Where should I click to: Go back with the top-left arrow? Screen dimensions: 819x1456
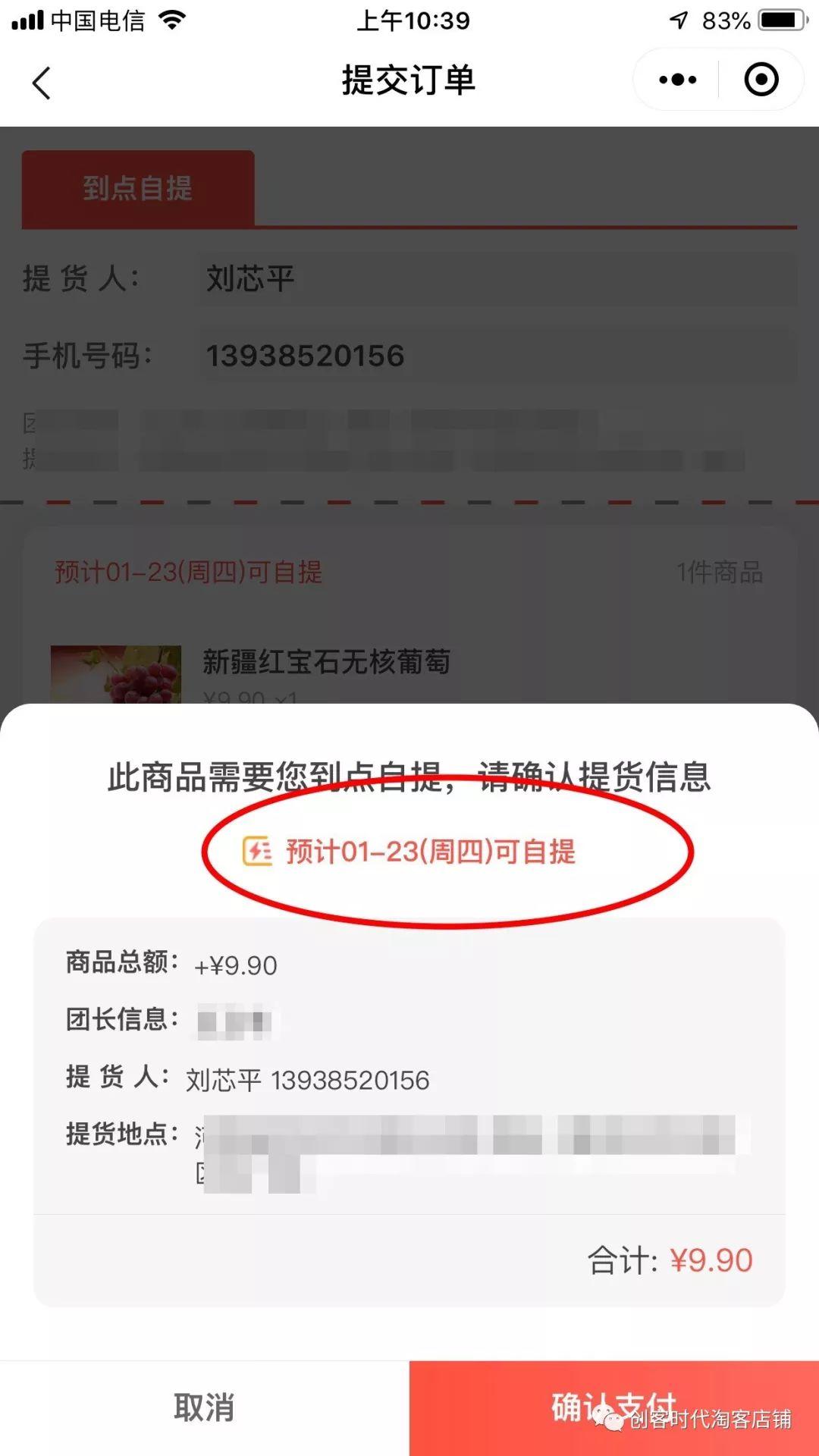pyautogui.click(x=42, y=82)
